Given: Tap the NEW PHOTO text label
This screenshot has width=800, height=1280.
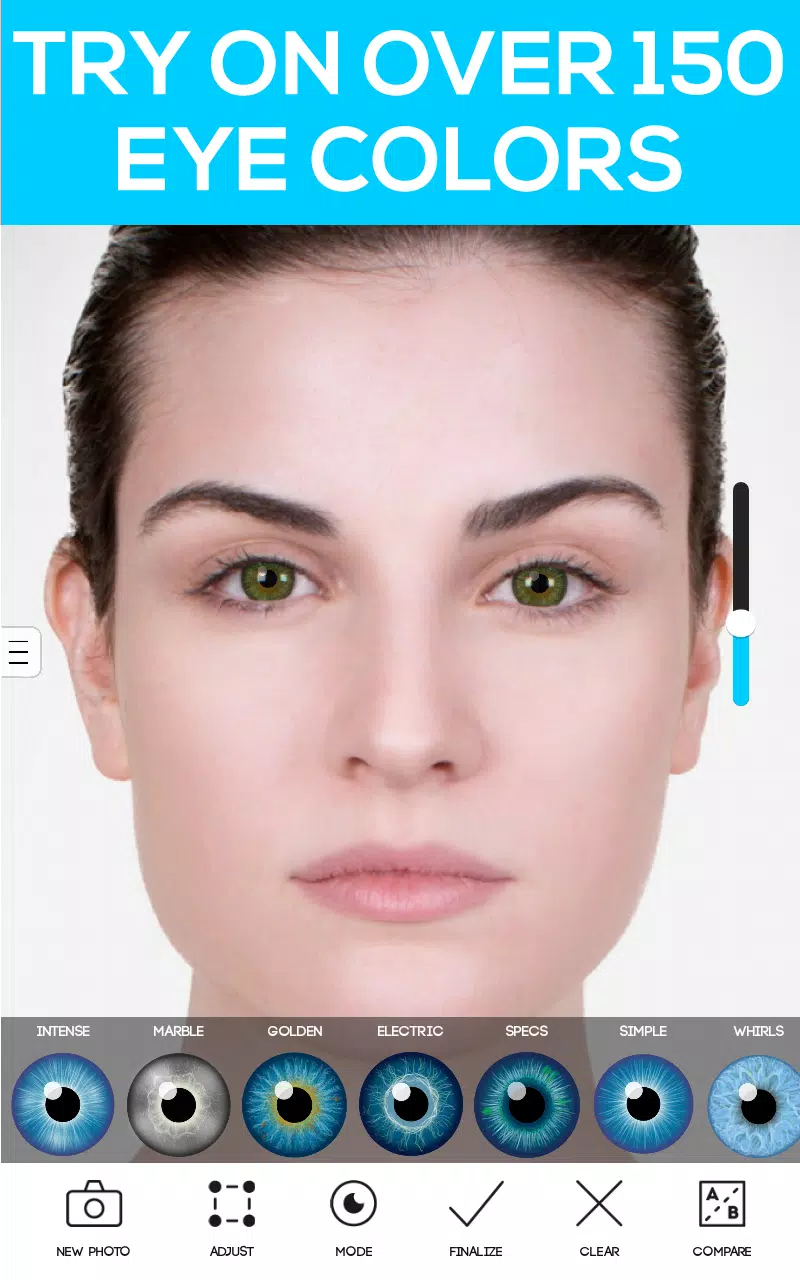Looking at the screenshot, I should [x=94, y=1251].
